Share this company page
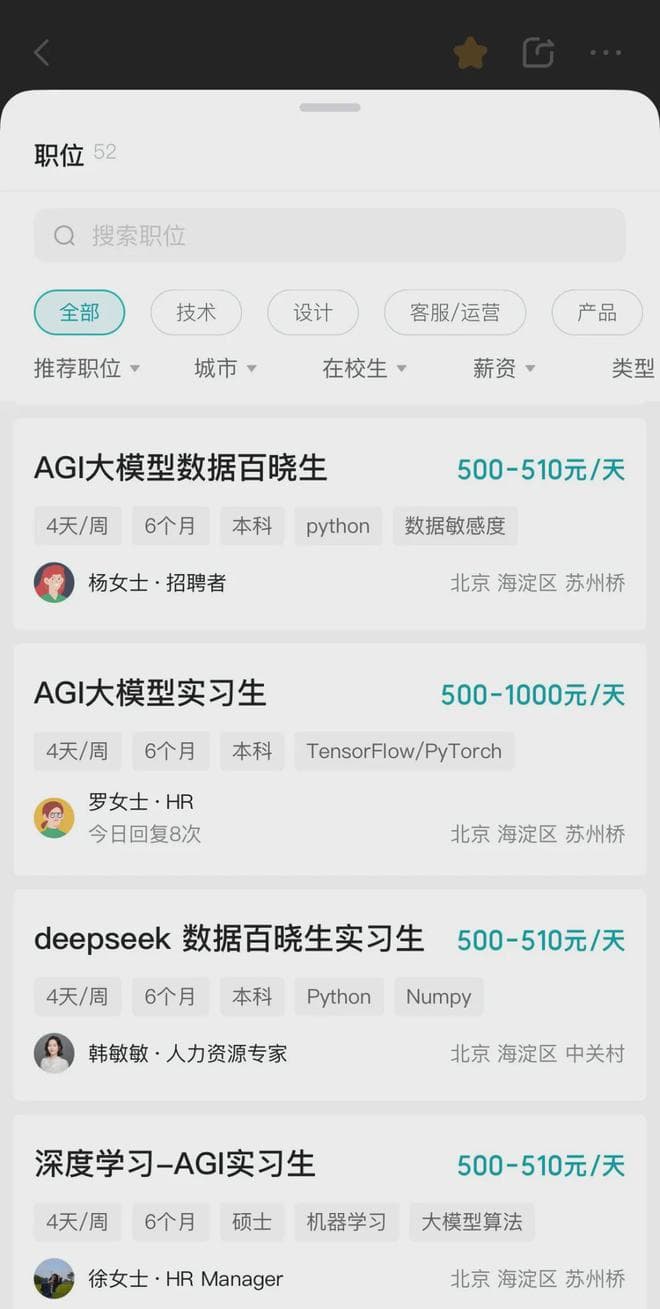The width and height of the screenshot is (660, 1309). point(538,53)
